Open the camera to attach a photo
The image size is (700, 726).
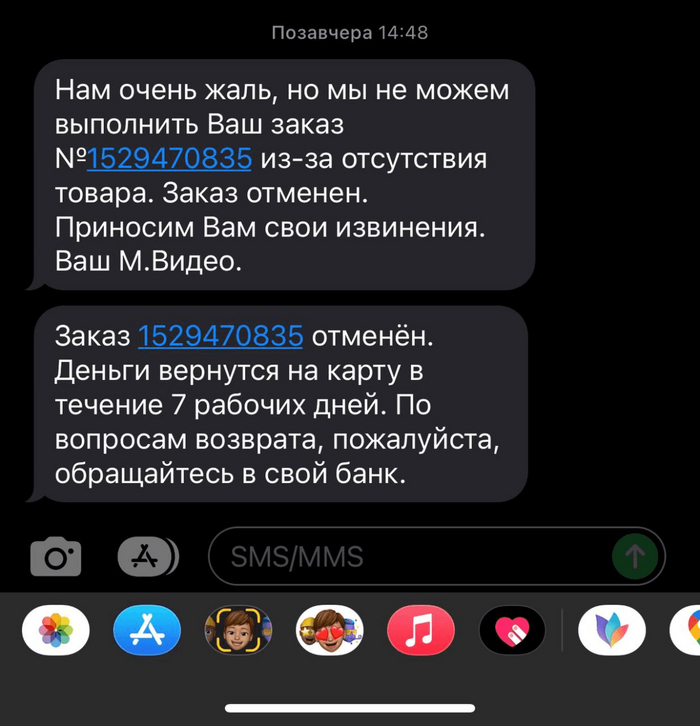pos(55,556)
